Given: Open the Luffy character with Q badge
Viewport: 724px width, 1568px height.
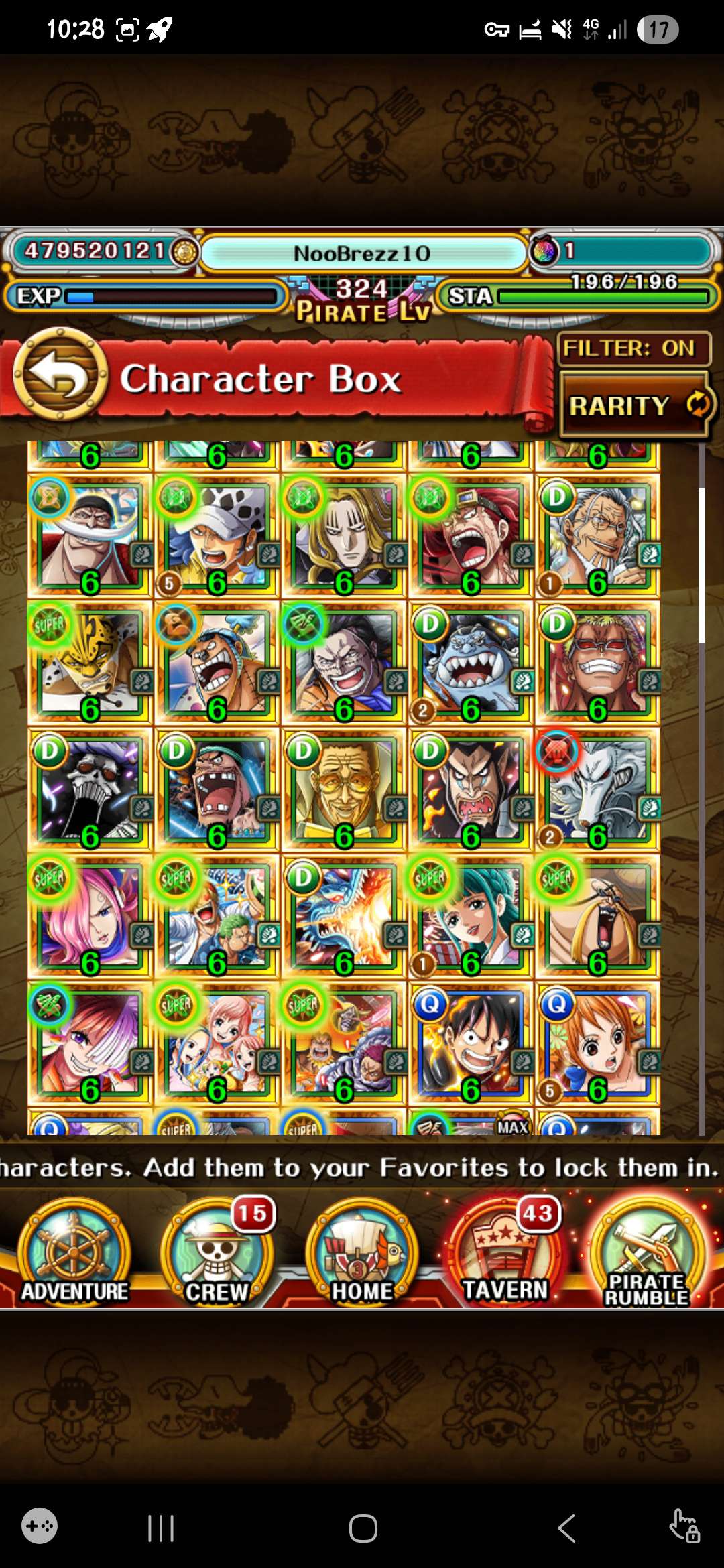Looking at the screenshot, I should [x=471, y=1044].
